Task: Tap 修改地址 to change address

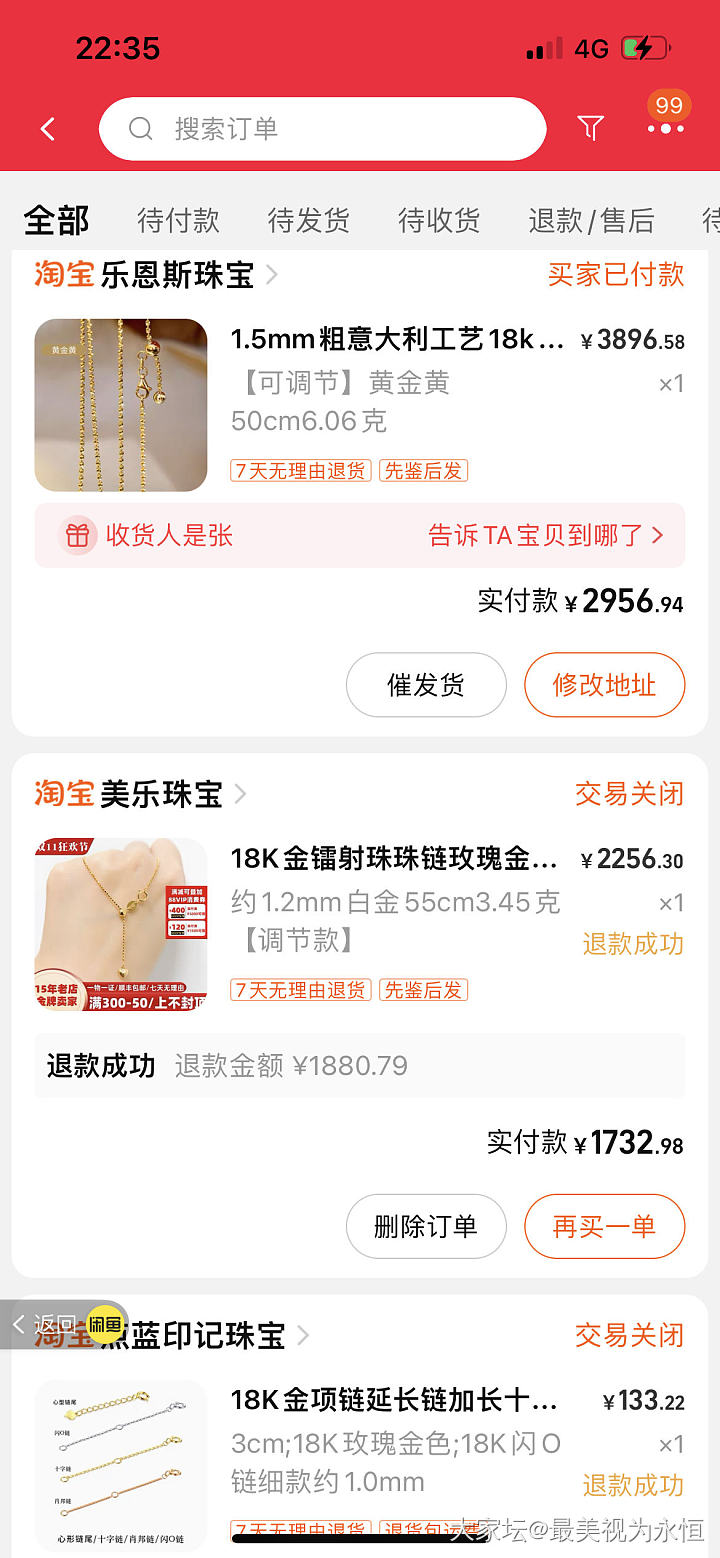Action: (604, 685)
